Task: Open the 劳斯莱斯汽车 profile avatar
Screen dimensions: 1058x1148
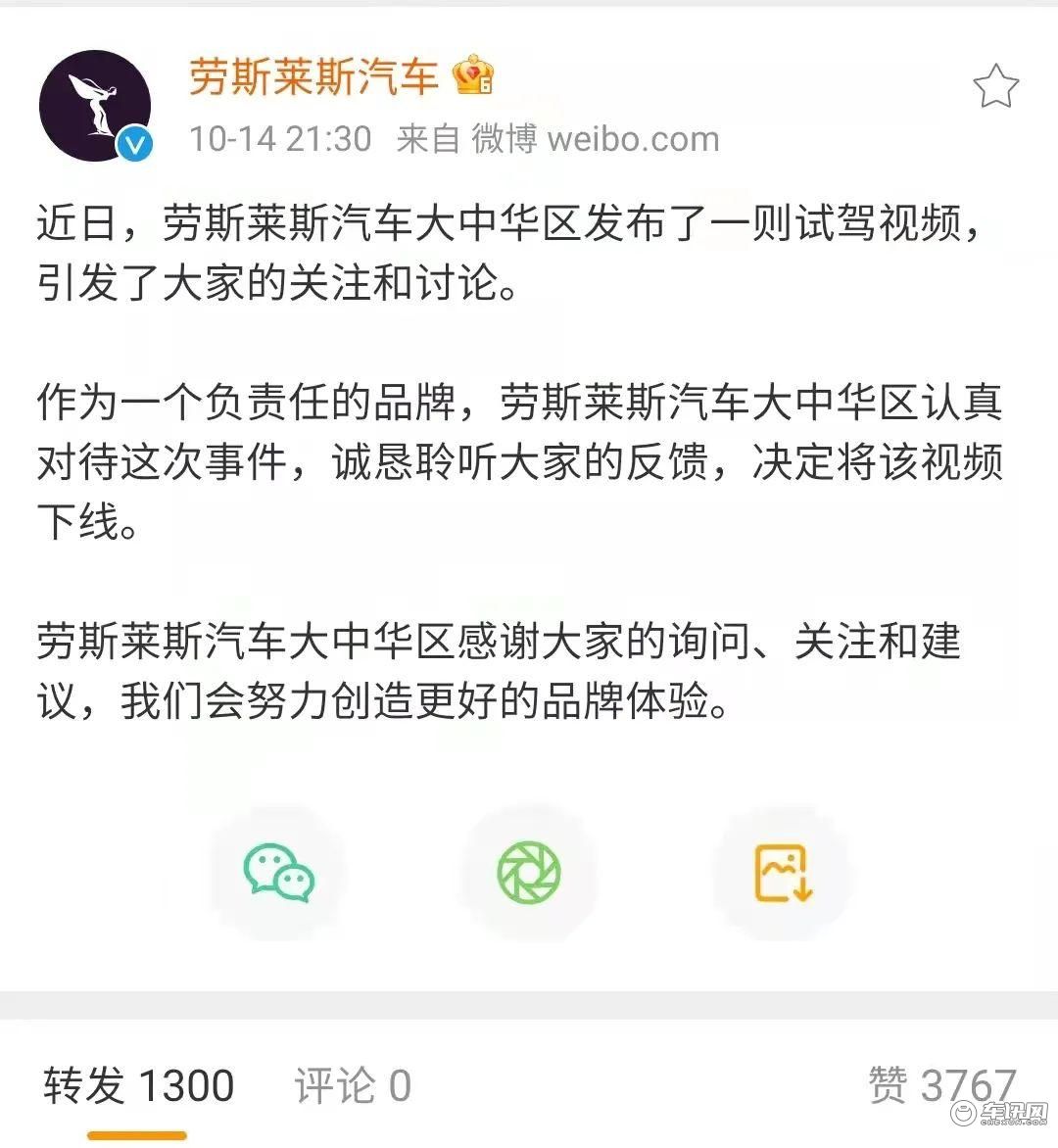Action: tap(95, 106)
